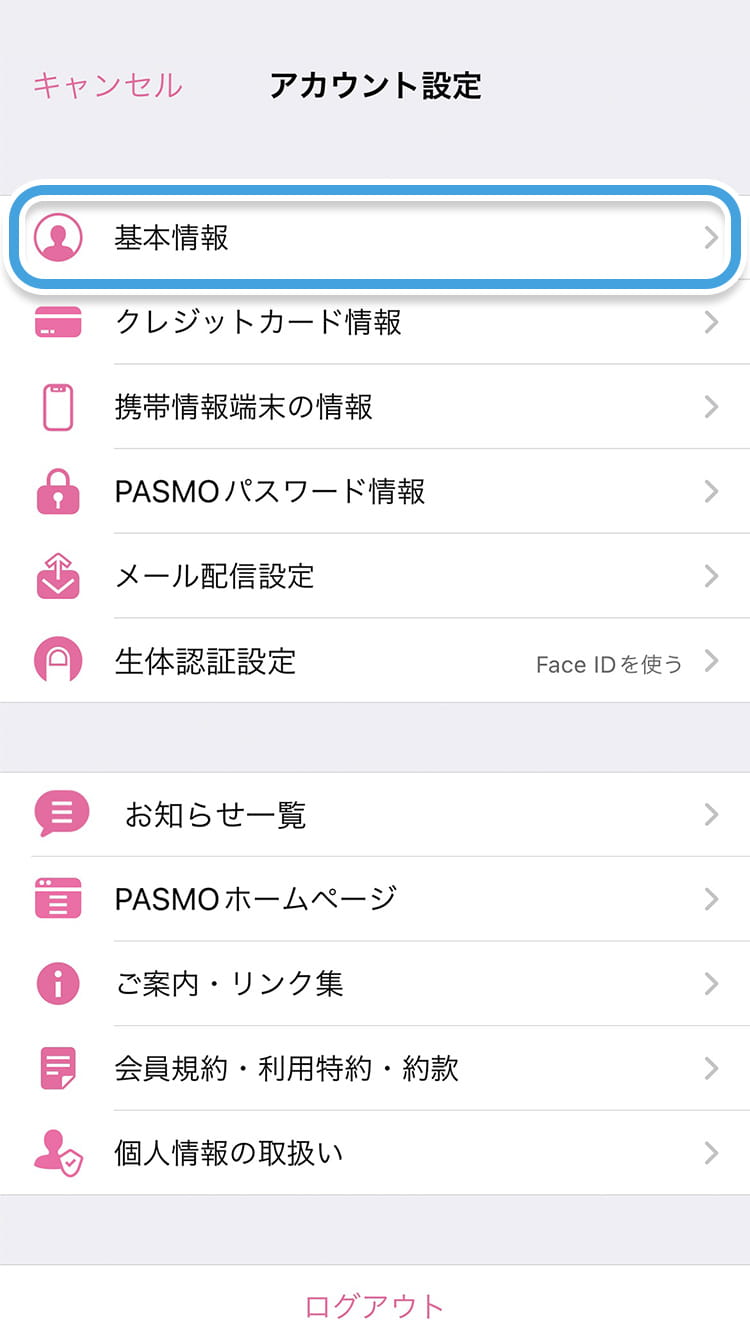Open クレジットカード情報 using its right arrow
Screen dimensions: 750x1320
click(x=711, y=322)
